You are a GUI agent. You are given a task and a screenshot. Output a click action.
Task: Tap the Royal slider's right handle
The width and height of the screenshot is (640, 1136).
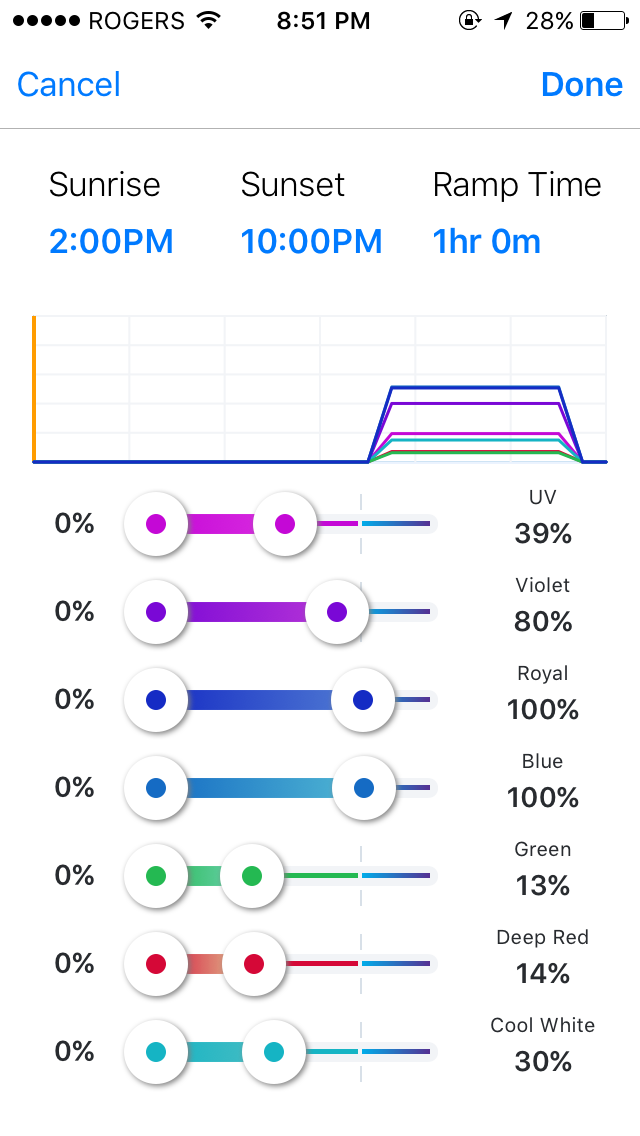click(x=362, y=700)
